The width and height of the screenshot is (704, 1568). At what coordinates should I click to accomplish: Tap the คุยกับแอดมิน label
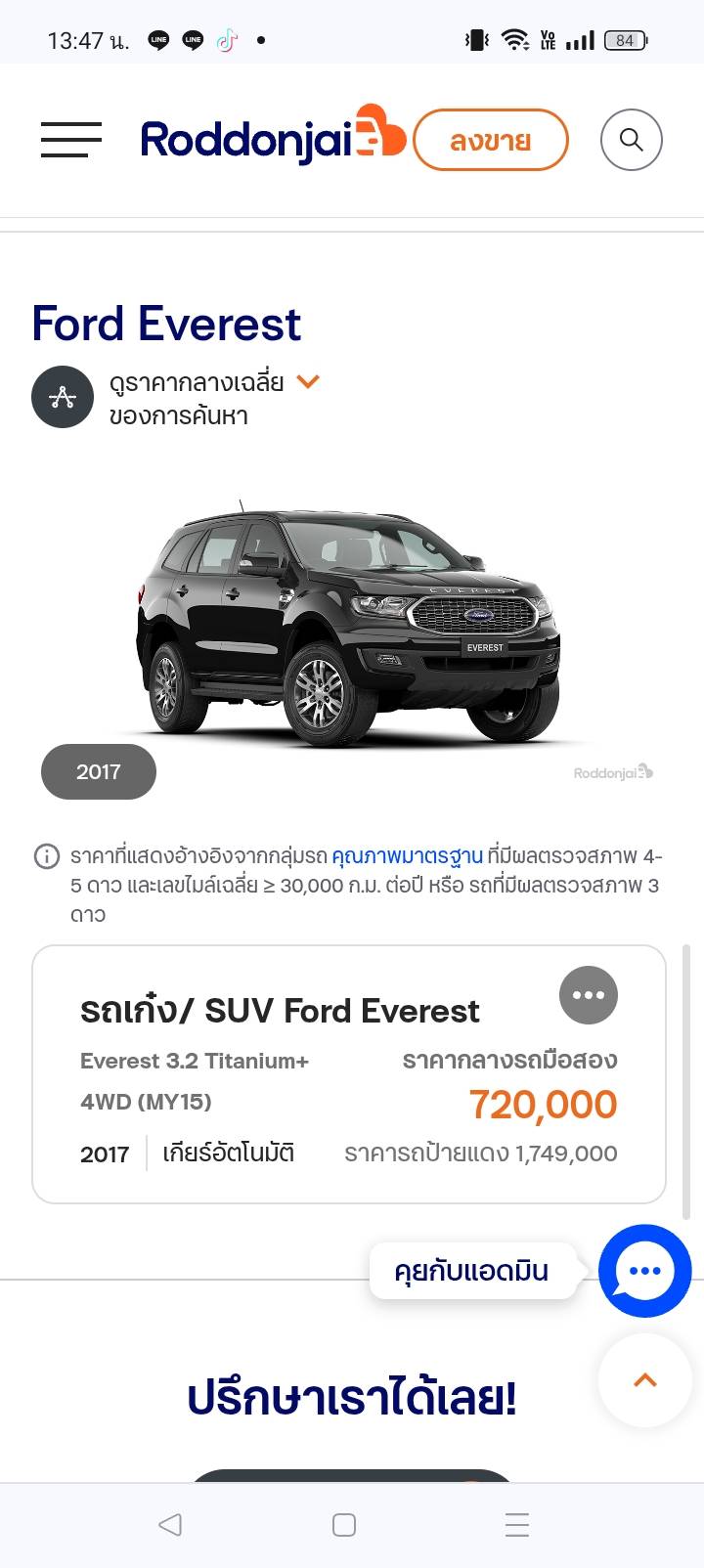pos(471,1271)
